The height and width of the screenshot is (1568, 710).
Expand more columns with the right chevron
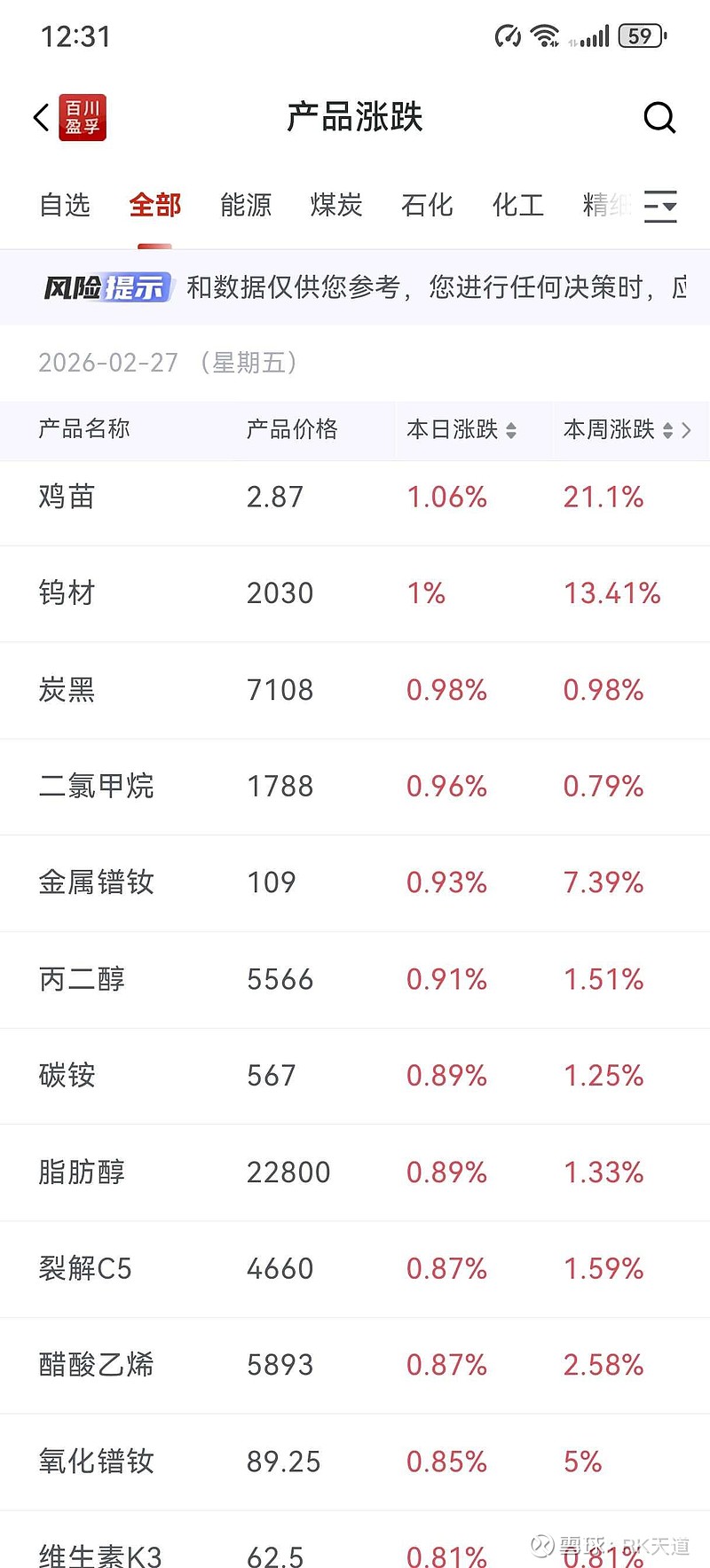coord(688,430)
